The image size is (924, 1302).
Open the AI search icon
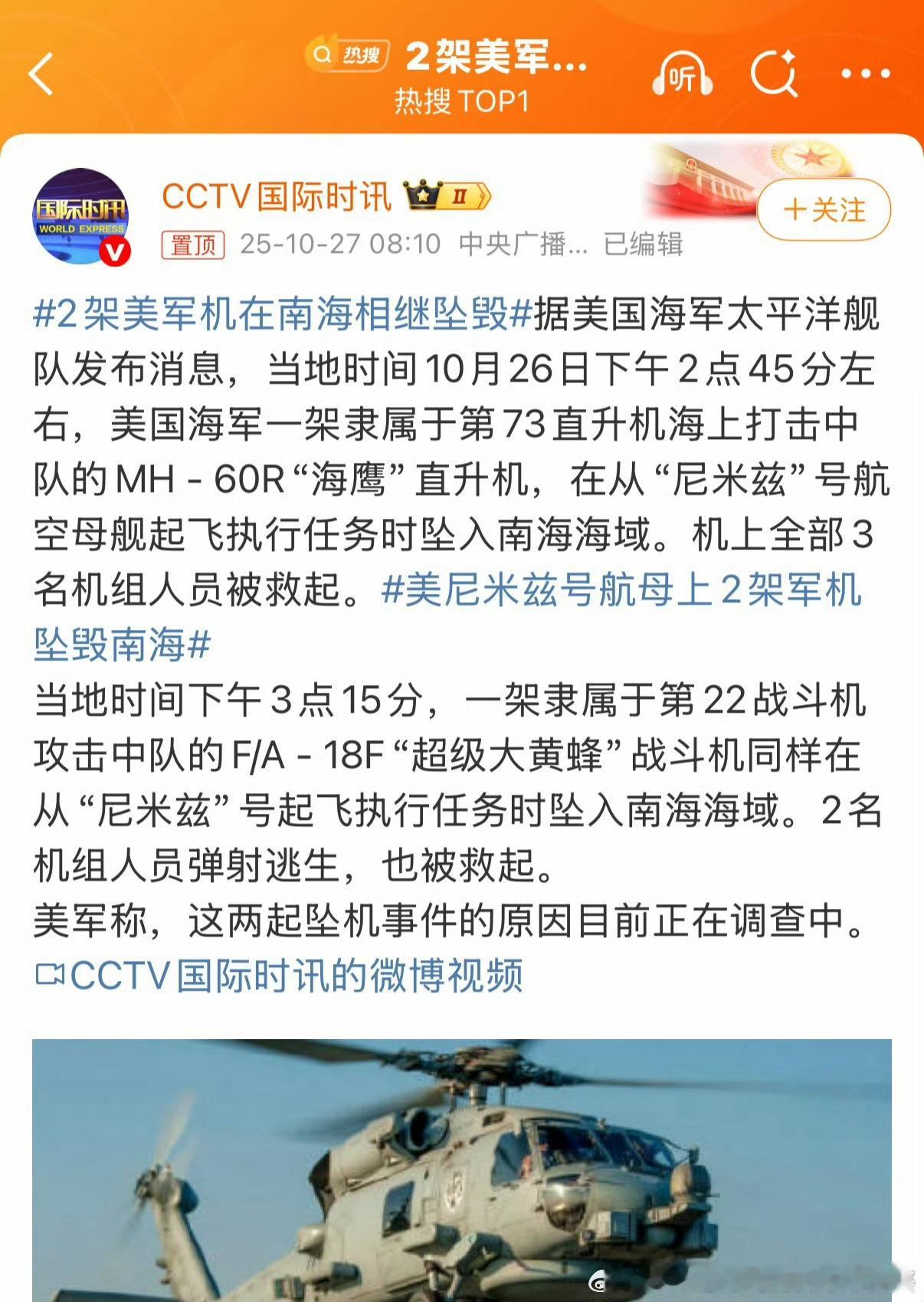[774, 74]
